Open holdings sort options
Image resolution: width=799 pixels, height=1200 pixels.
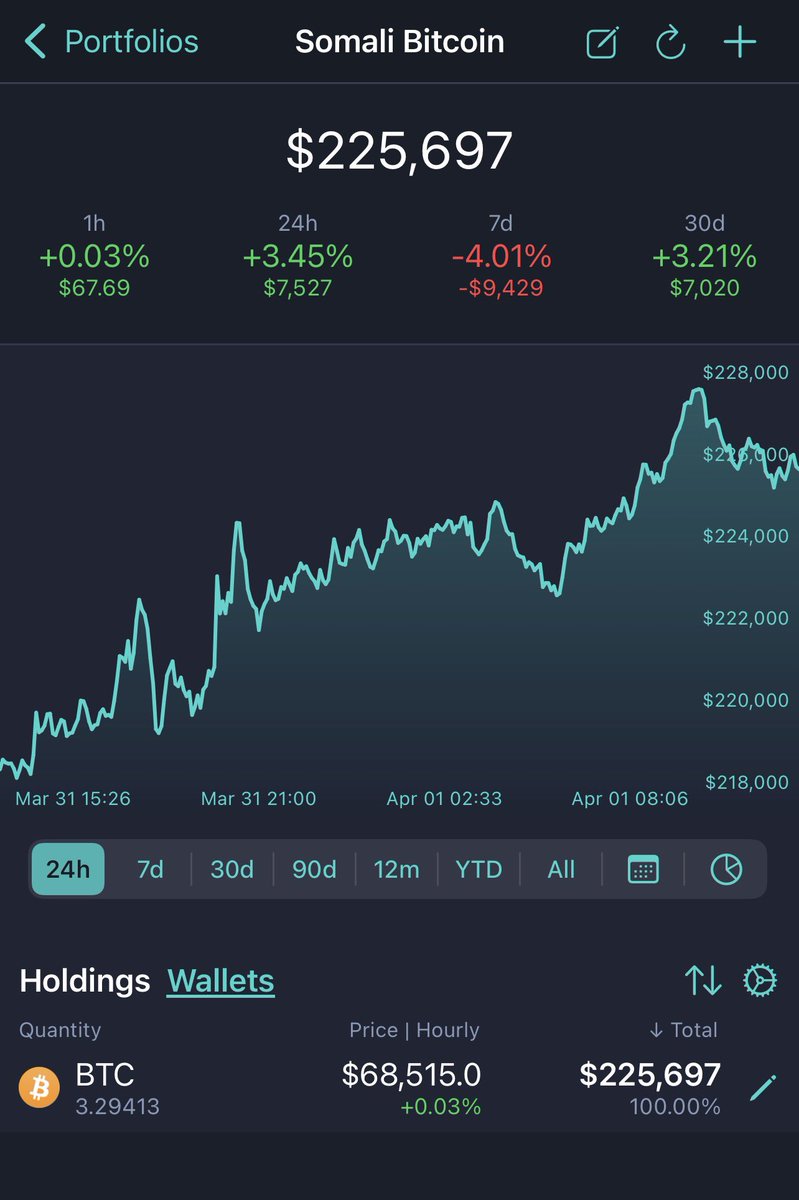click(703, 981)
